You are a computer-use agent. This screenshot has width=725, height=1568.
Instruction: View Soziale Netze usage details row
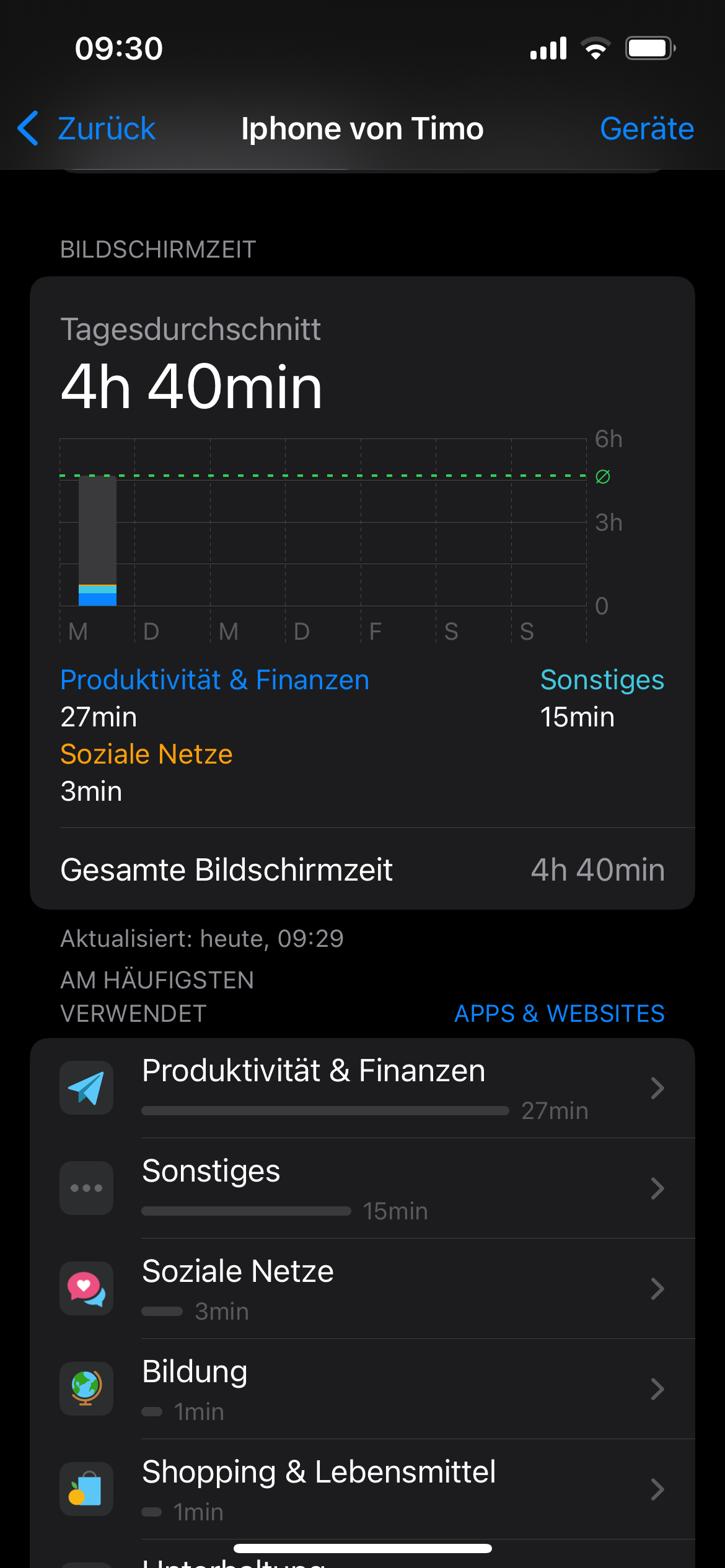pyautogui.click(x=362, y=1289)
